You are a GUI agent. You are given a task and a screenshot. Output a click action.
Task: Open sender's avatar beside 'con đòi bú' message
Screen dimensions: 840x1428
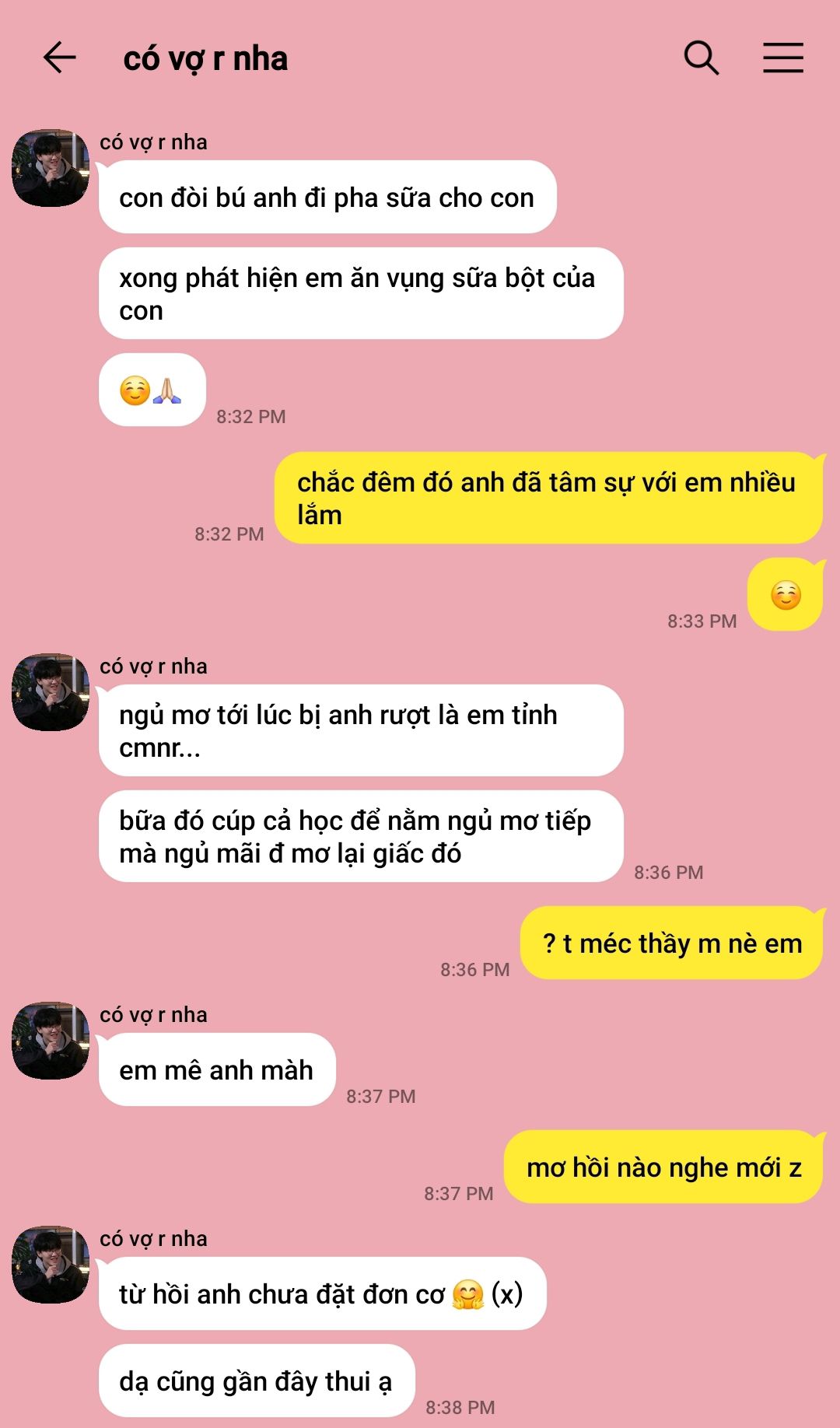click(51, 168)
